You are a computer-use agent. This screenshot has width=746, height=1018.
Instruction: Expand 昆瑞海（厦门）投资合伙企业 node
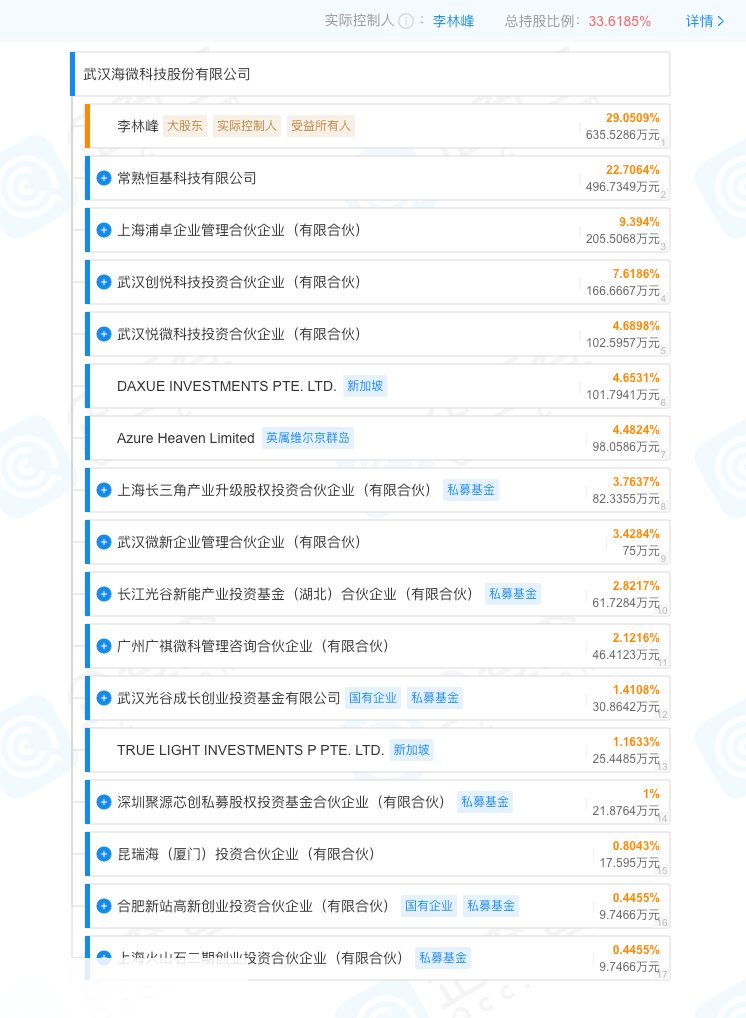point(103,853)
